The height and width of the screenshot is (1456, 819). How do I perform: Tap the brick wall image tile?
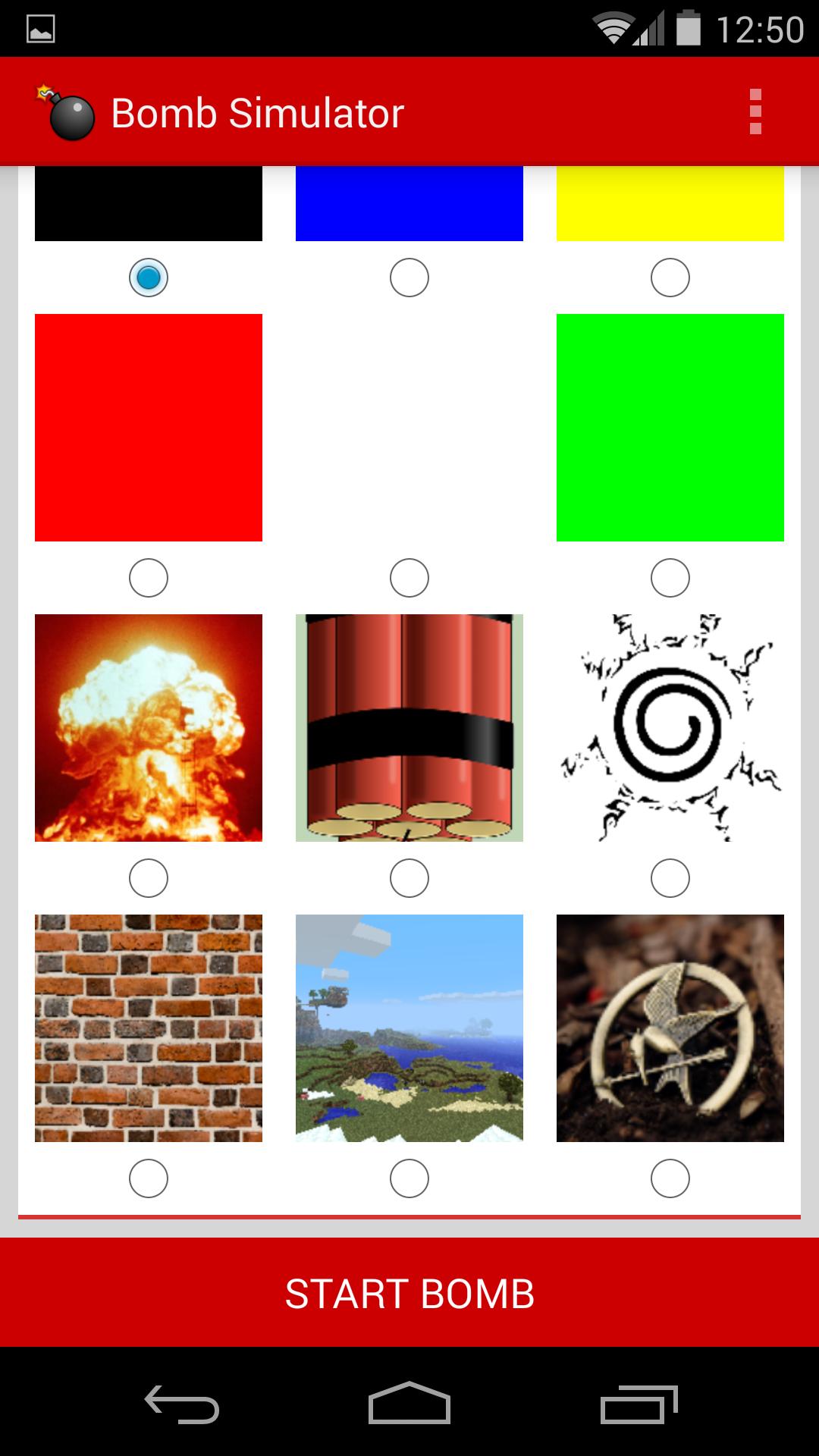(149, 1028)
